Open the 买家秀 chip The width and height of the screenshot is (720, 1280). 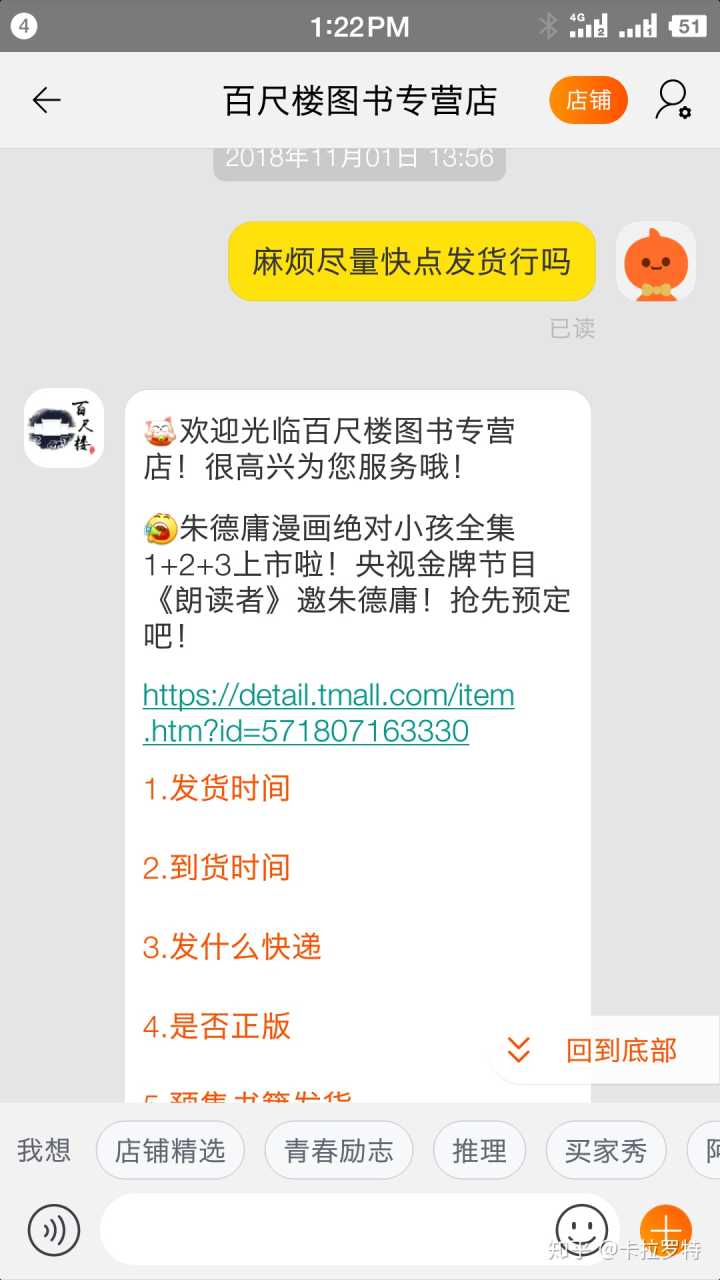606,1151
